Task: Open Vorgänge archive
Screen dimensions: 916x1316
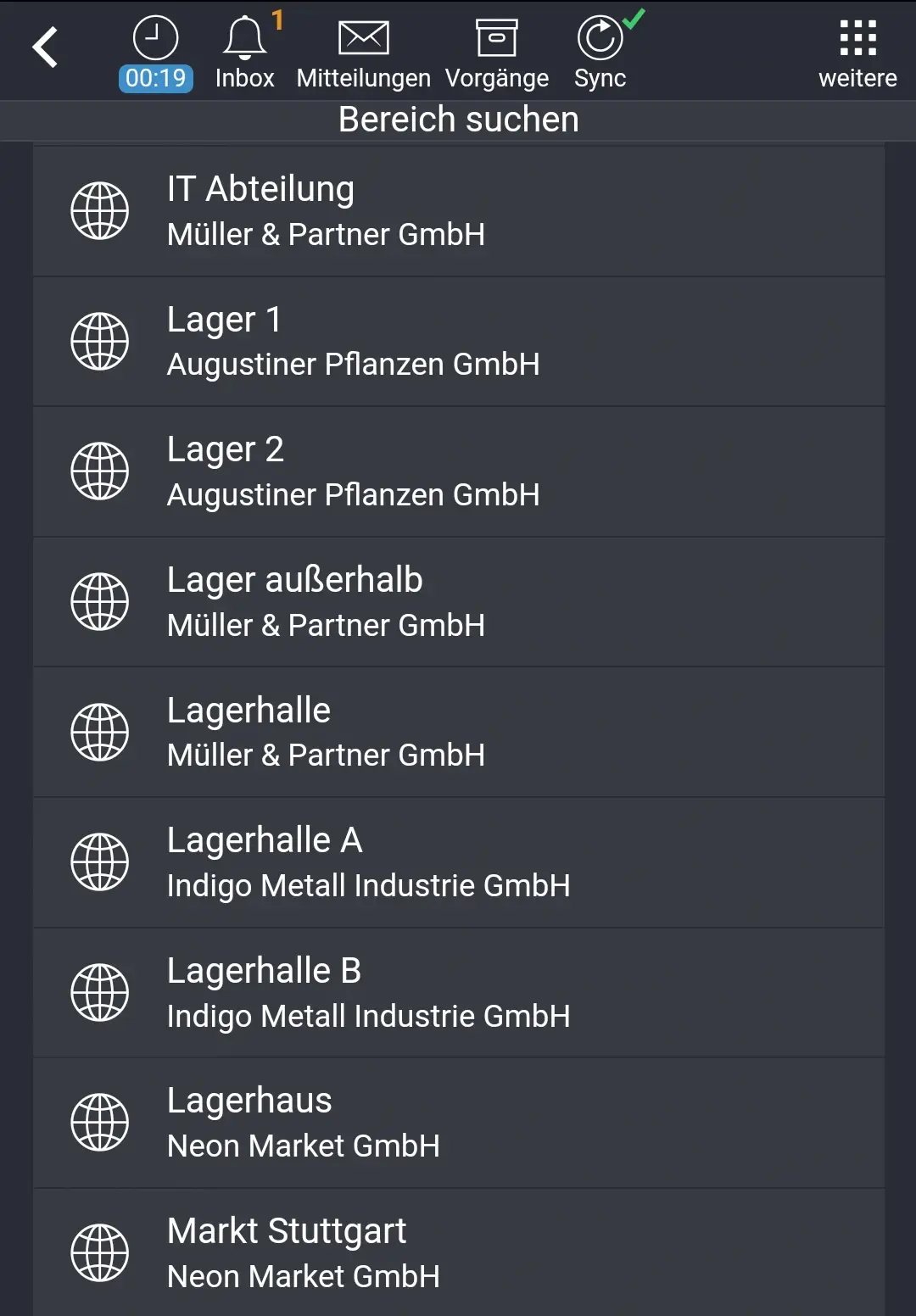Action: coord(497,53)
